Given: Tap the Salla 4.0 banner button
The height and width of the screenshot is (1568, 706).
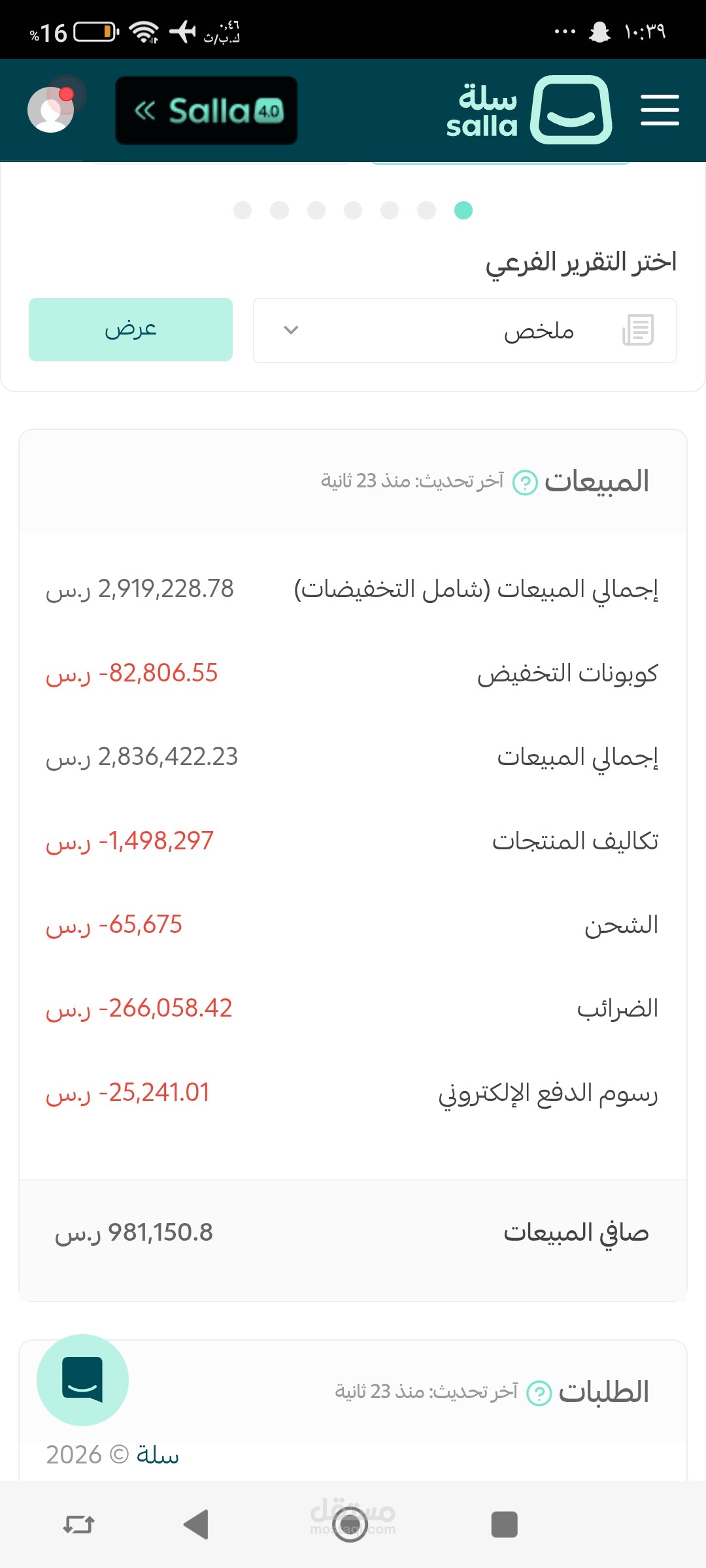Looking at the screenshot, I should click(x=207, y=110).
